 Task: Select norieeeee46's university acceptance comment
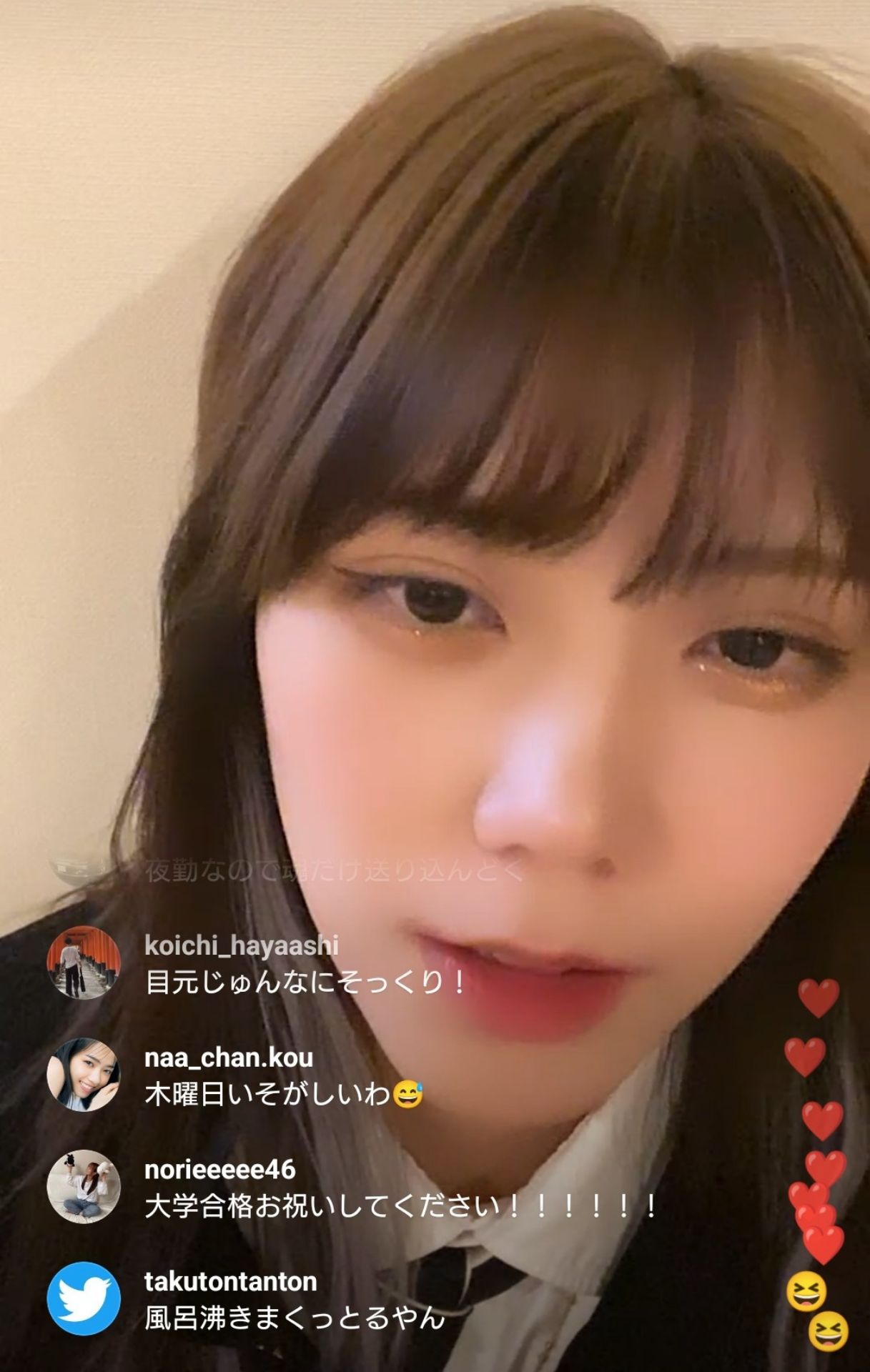coord(400,1206)
